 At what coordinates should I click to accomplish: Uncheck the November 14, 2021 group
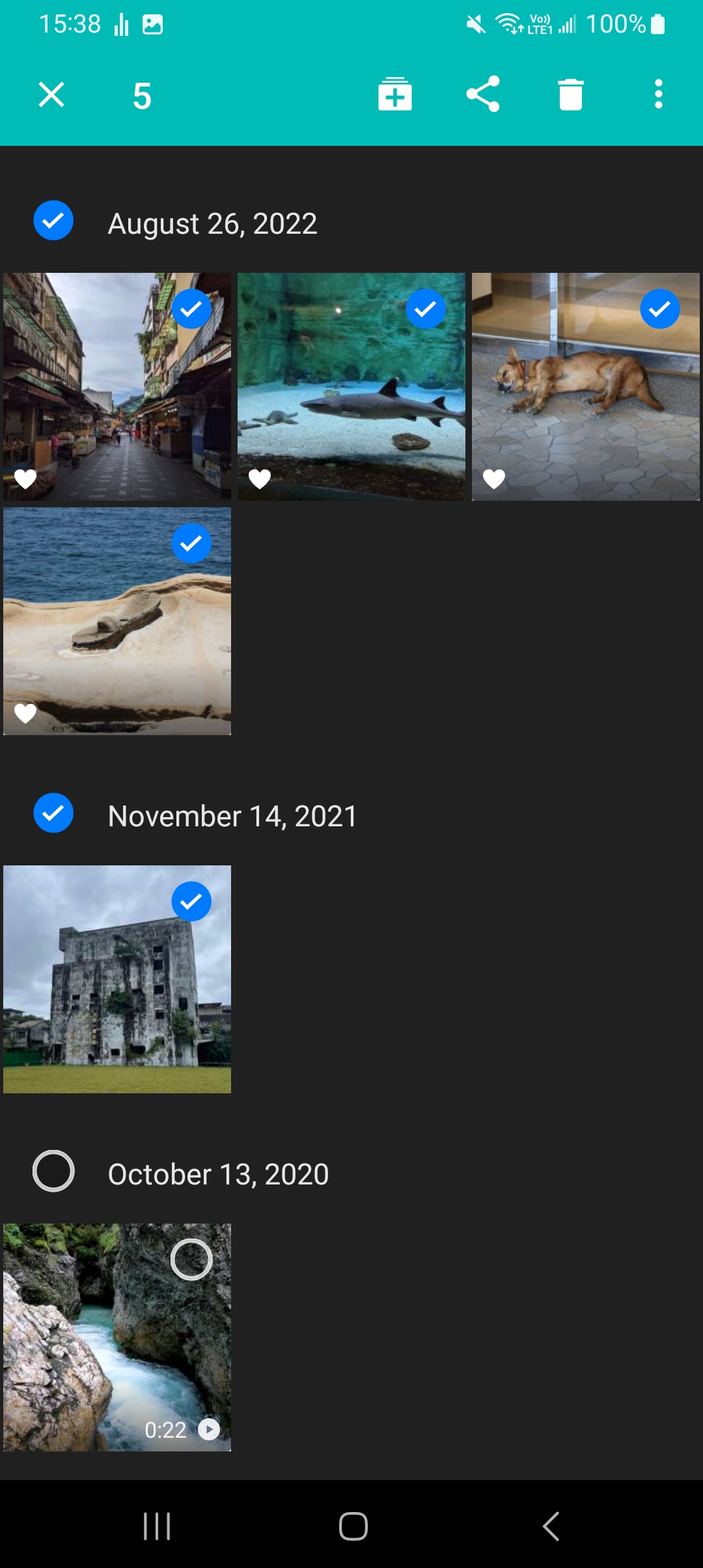click(53, 813)
